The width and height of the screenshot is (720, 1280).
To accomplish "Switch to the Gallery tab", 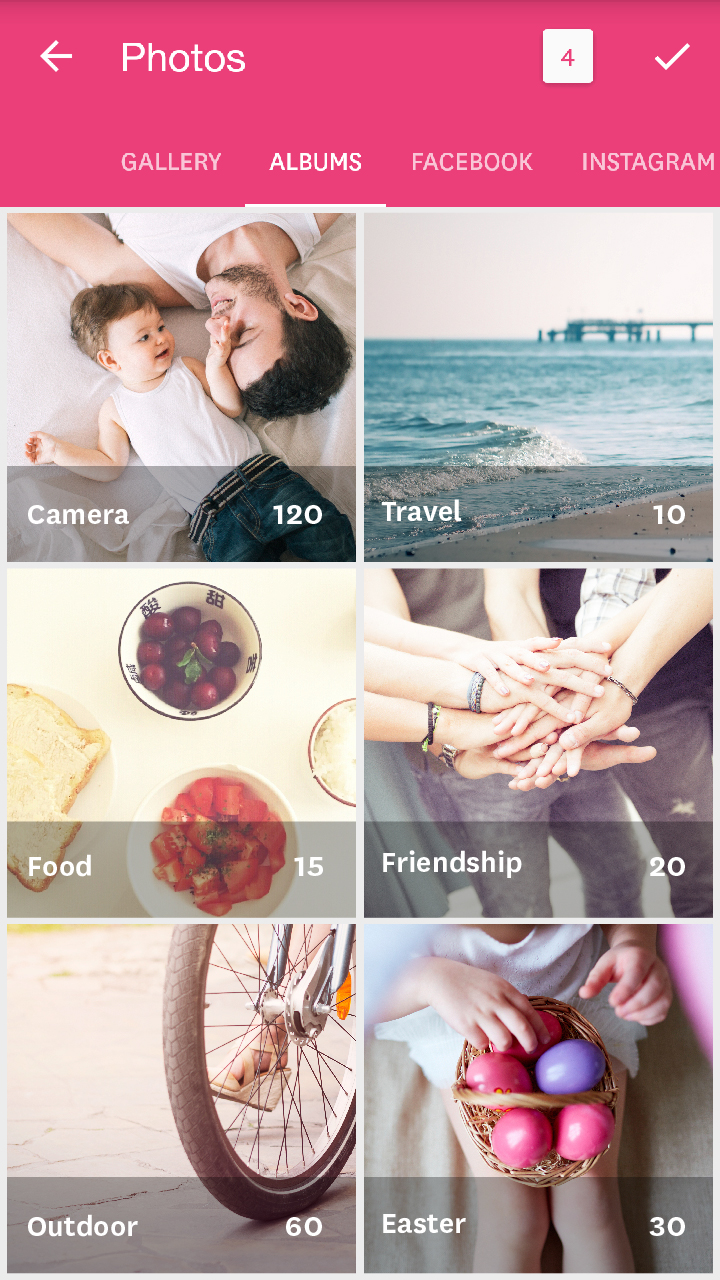I will point(171,162).
